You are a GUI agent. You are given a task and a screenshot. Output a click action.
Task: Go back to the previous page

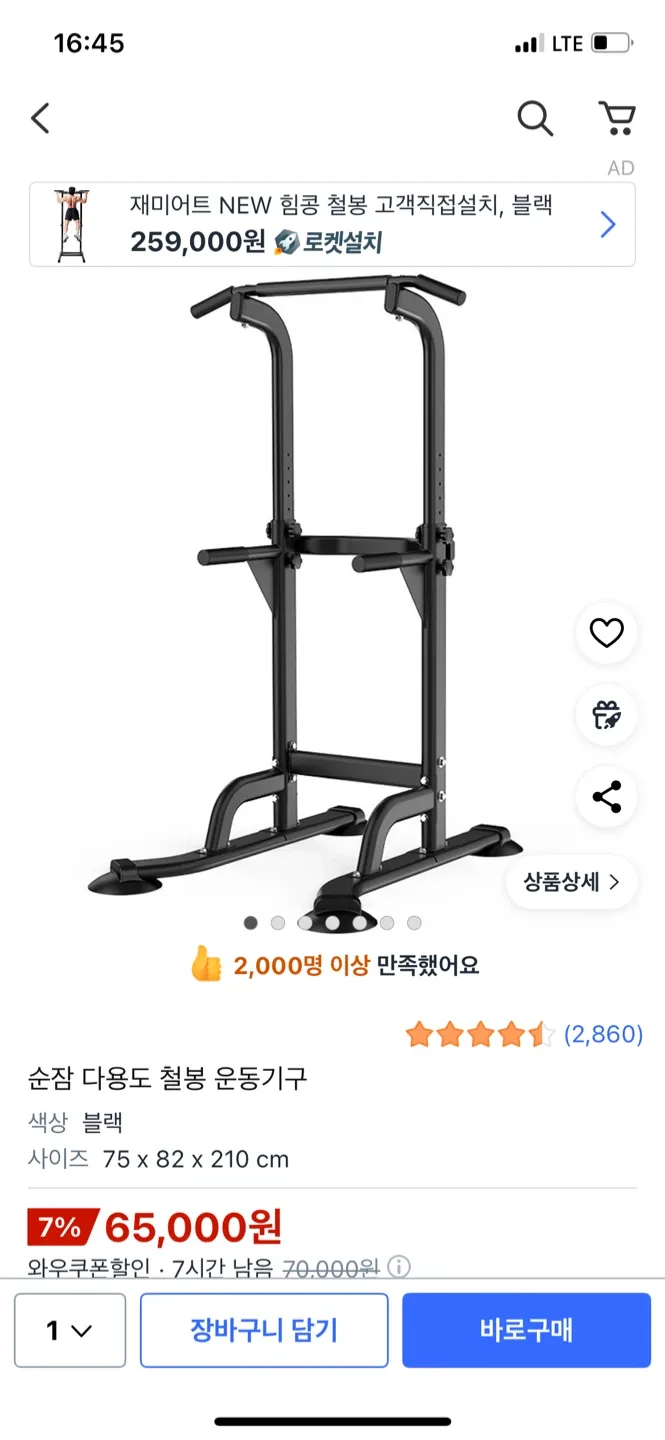(40, 119)
